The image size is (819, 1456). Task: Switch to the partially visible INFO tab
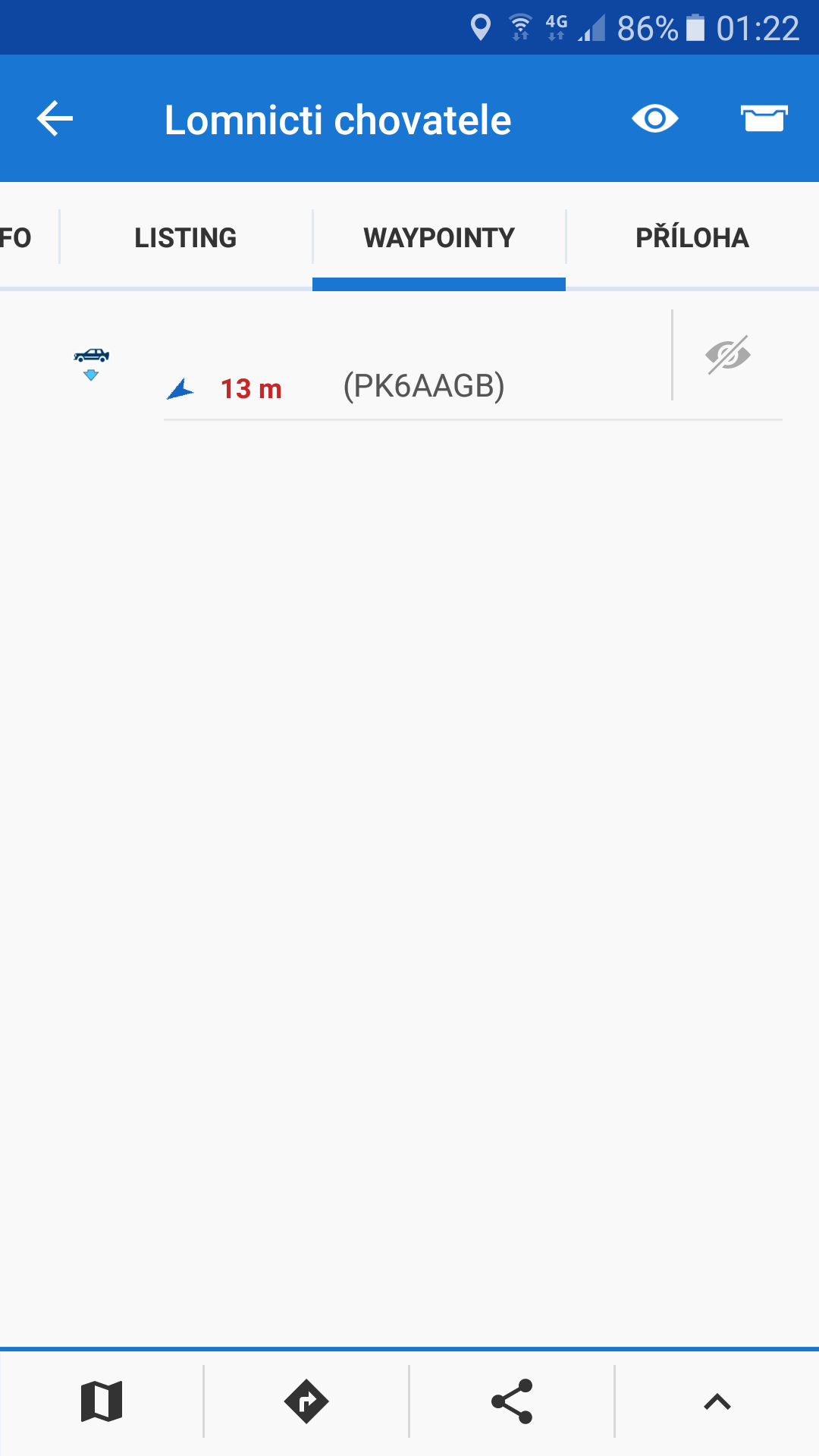(x=17, y=238)
